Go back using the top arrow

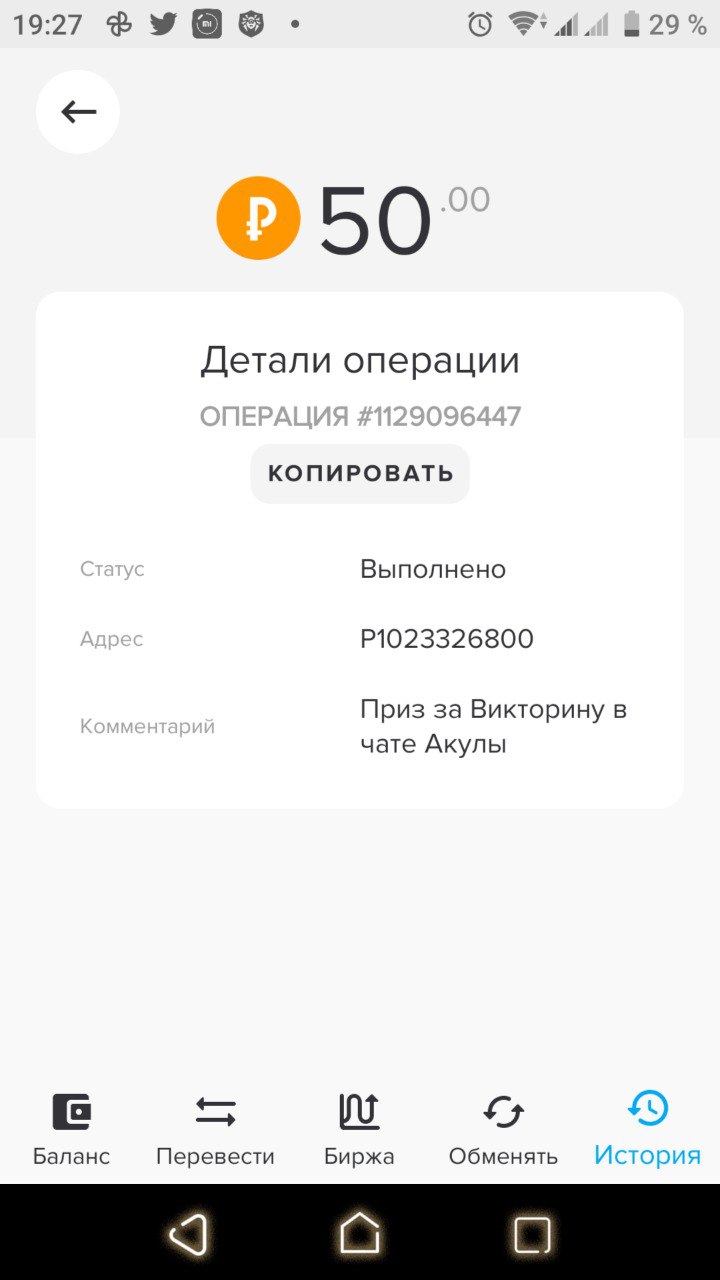click(x=78, y=112)
